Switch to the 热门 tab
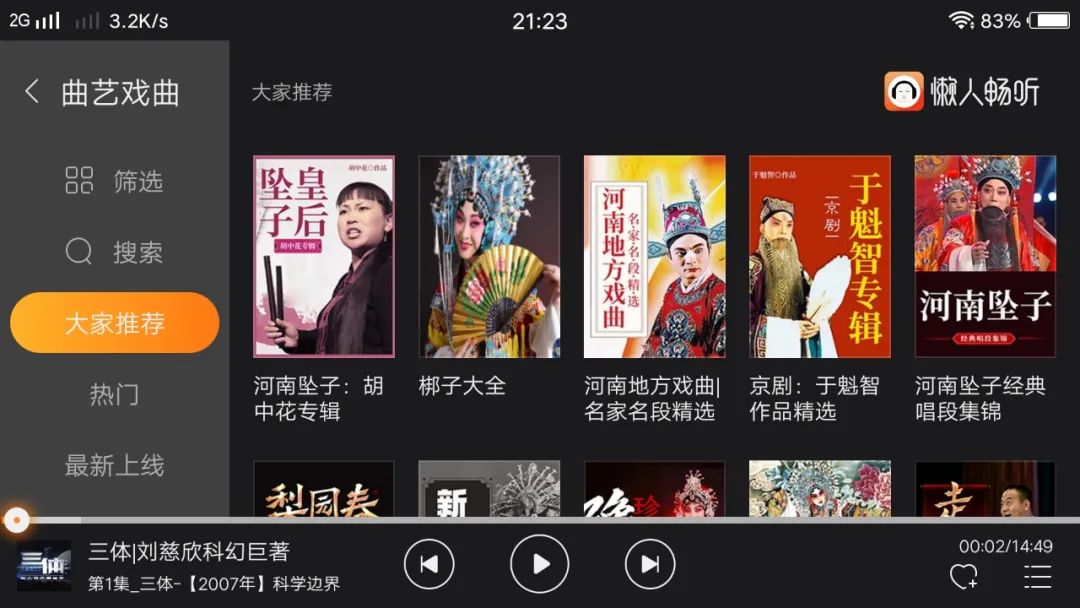 (114, 394)
